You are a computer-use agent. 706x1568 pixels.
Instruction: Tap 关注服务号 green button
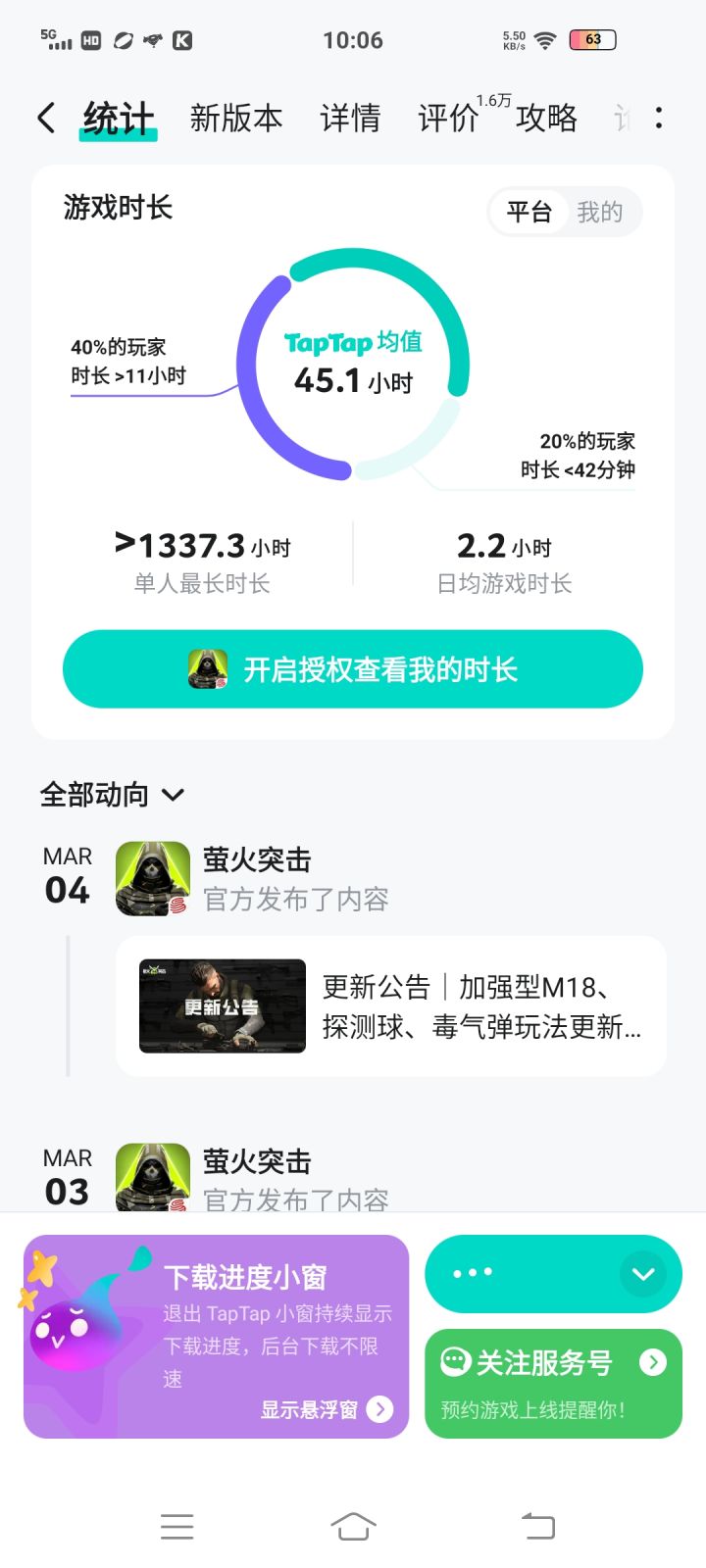point(553,1383)
